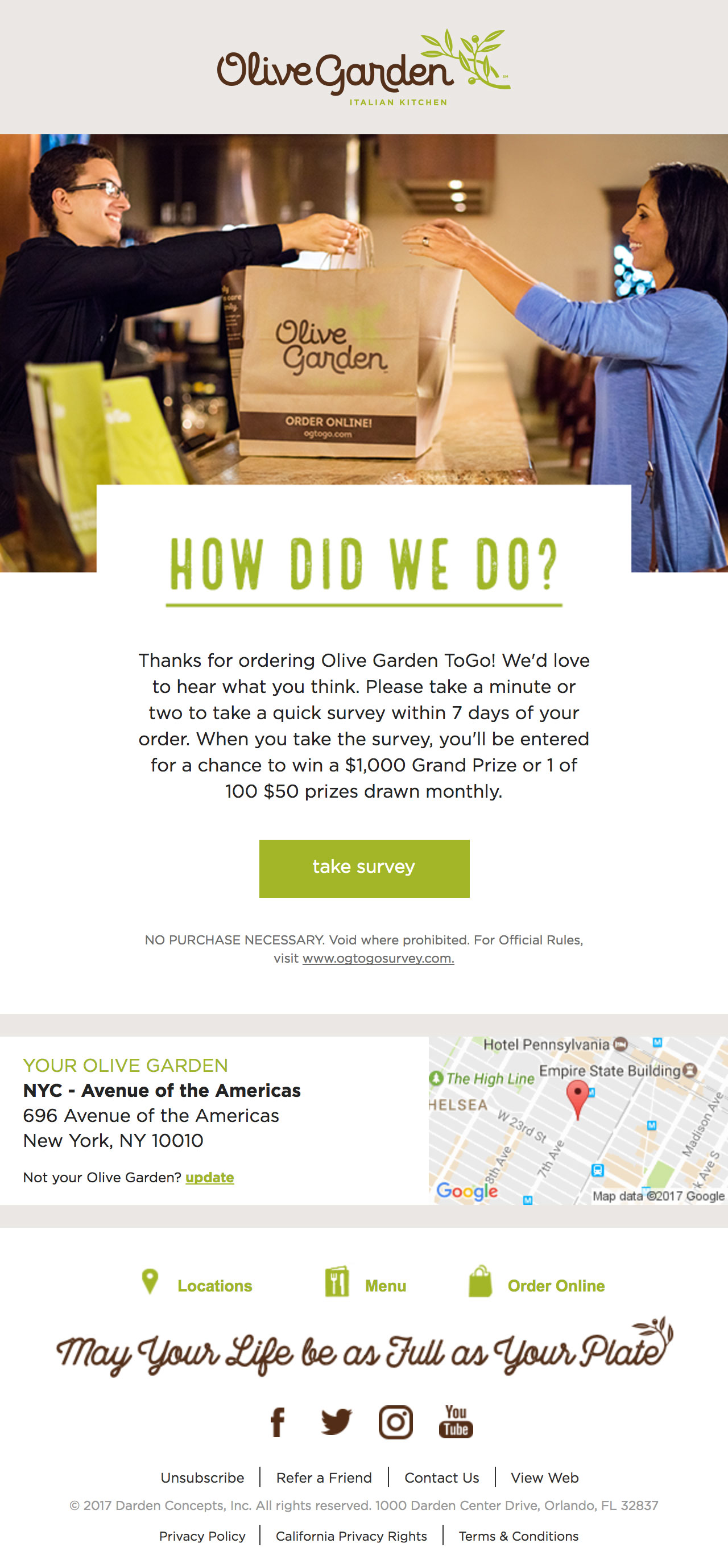Open the YouTube channel
The height and width of the screenshot is (1568, 728).
click(x=456, y=1422)
